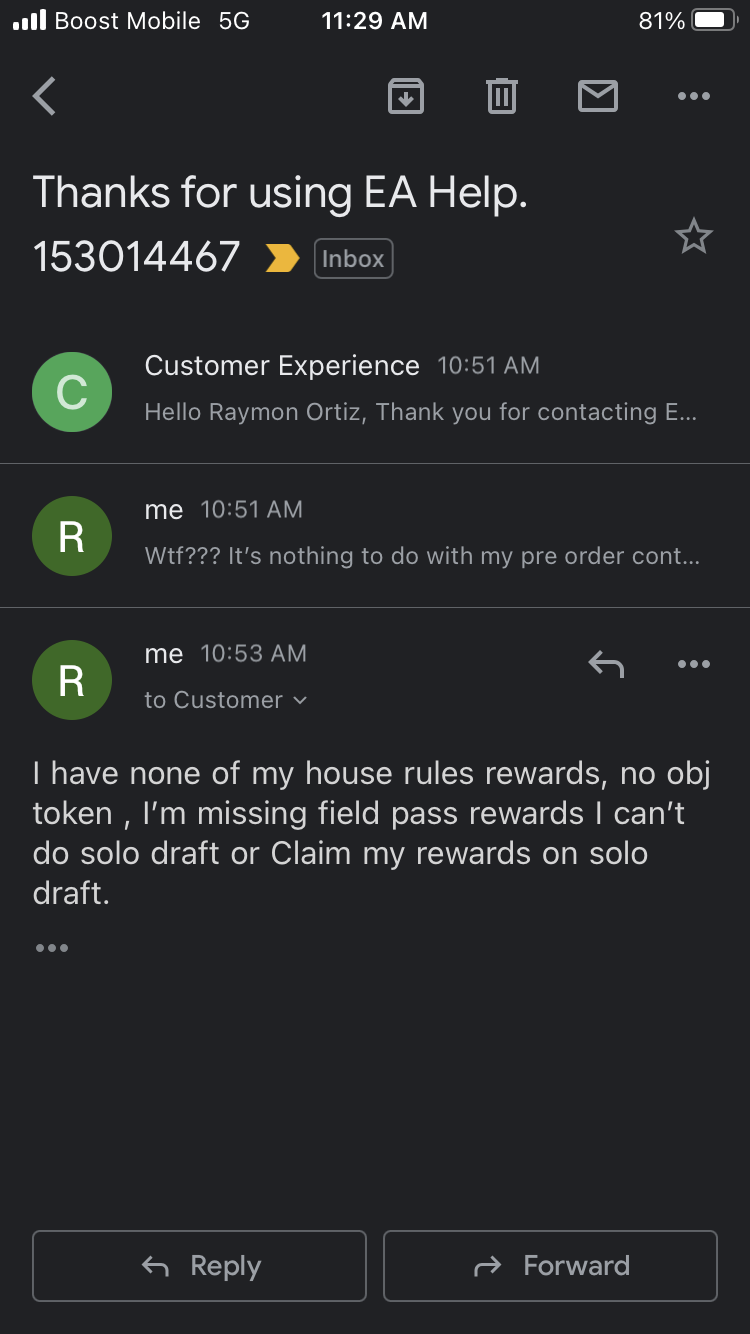Viewport: 750px width, 1334px height.
Task: Show quoted text with the three dots
Action: coord(52,947)
